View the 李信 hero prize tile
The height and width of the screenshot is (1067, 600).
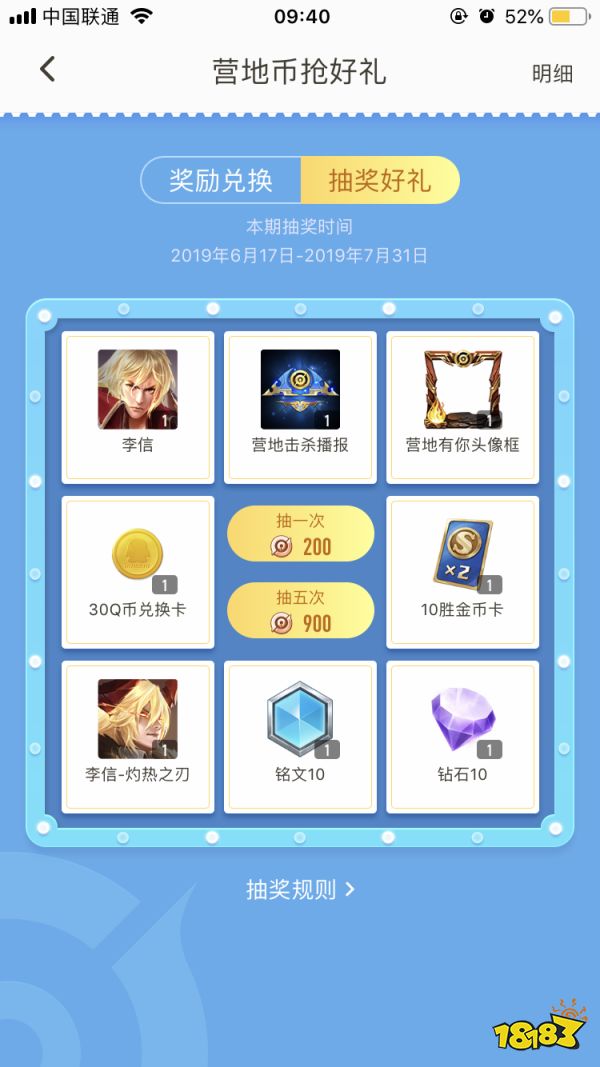pos(138,407)
